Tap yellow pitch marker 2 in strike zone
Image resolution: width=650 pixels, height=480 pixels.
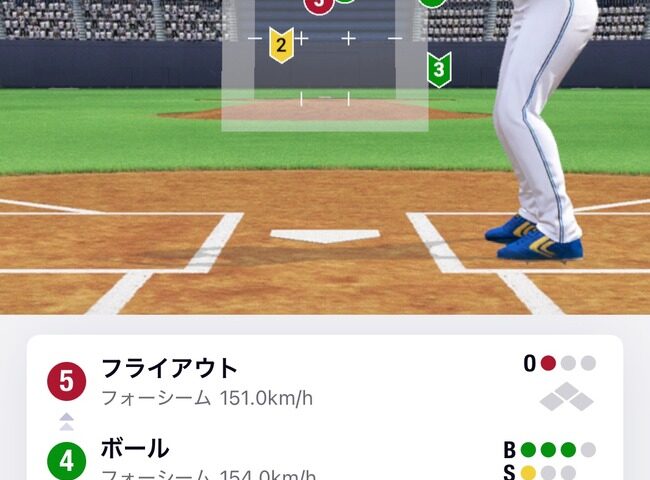pyautogui.click(x=282, y=45)
